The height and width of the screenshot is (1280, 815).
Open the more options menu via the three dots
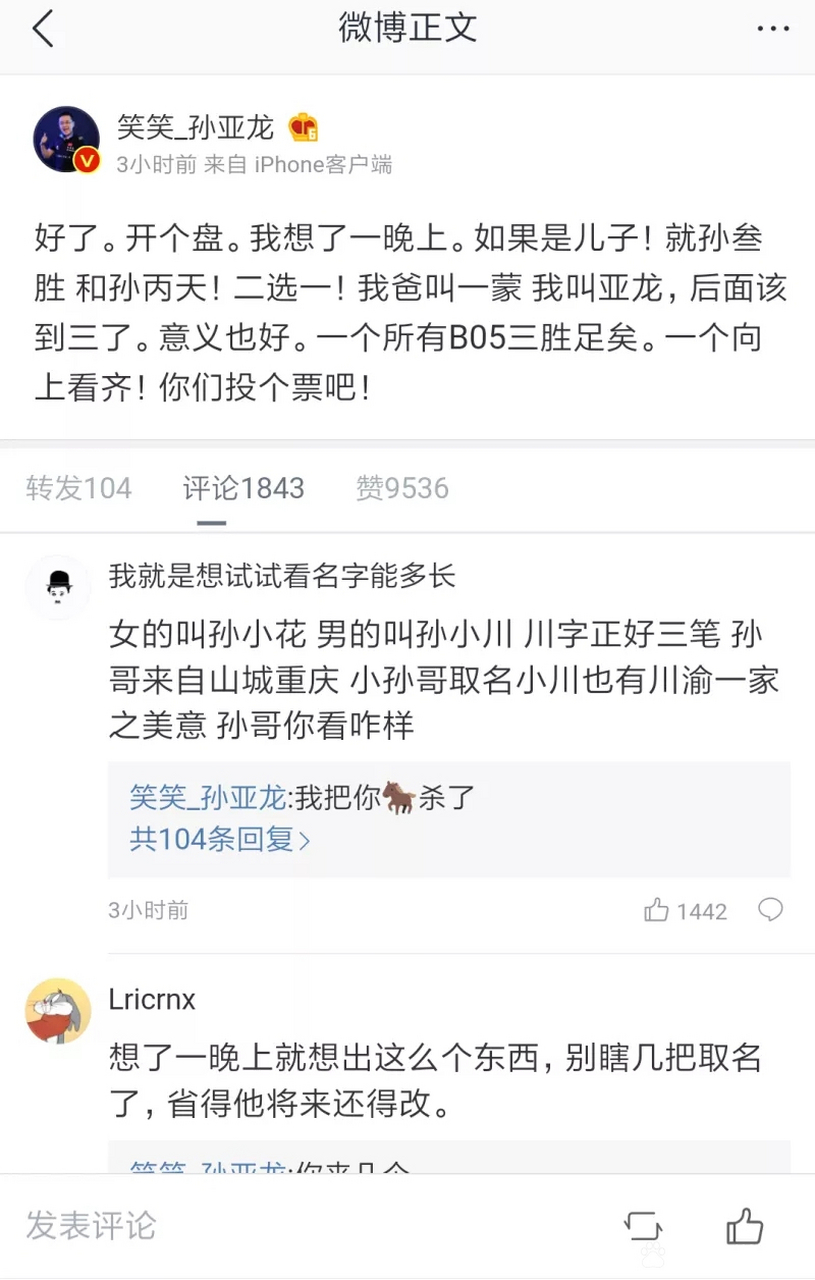tap(775, 28)
